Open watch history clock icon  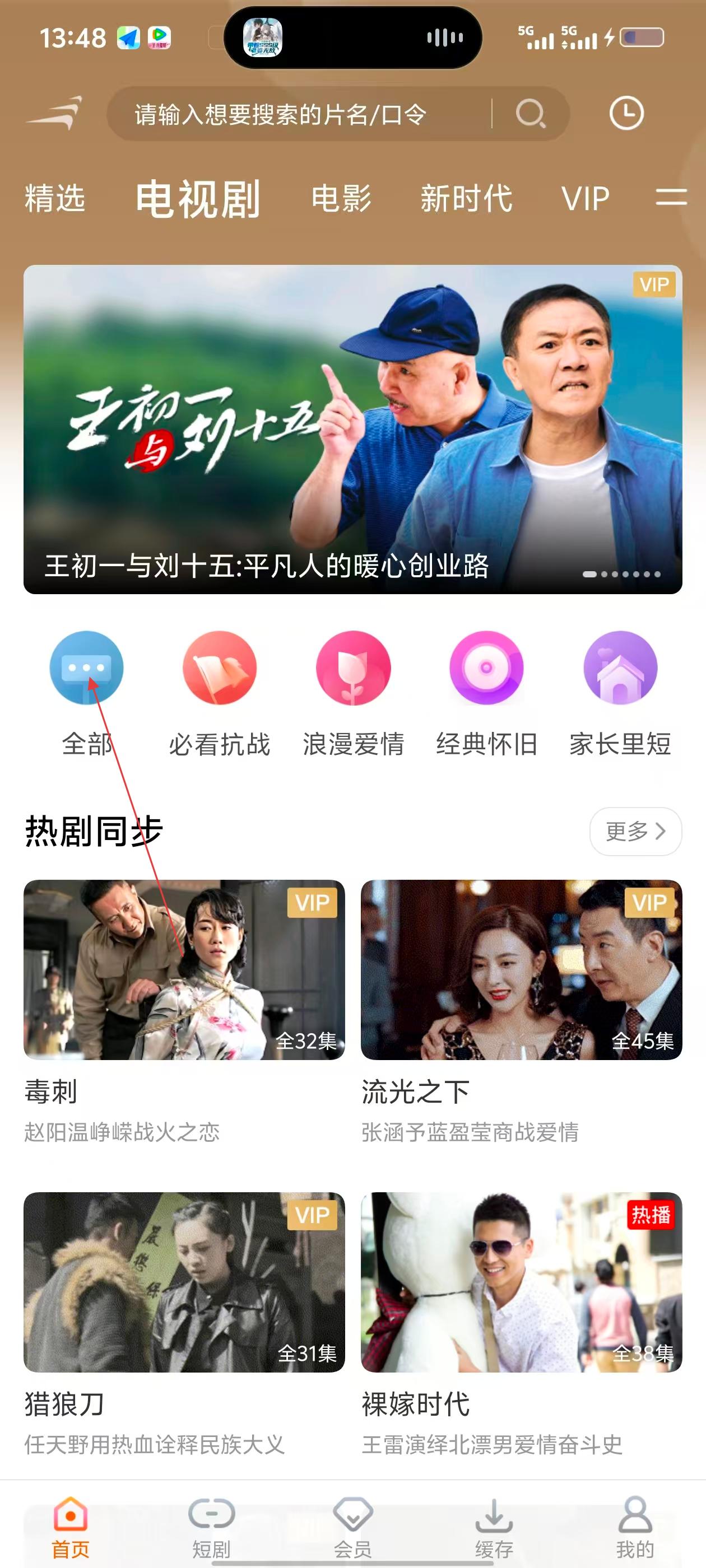point(626,113)
